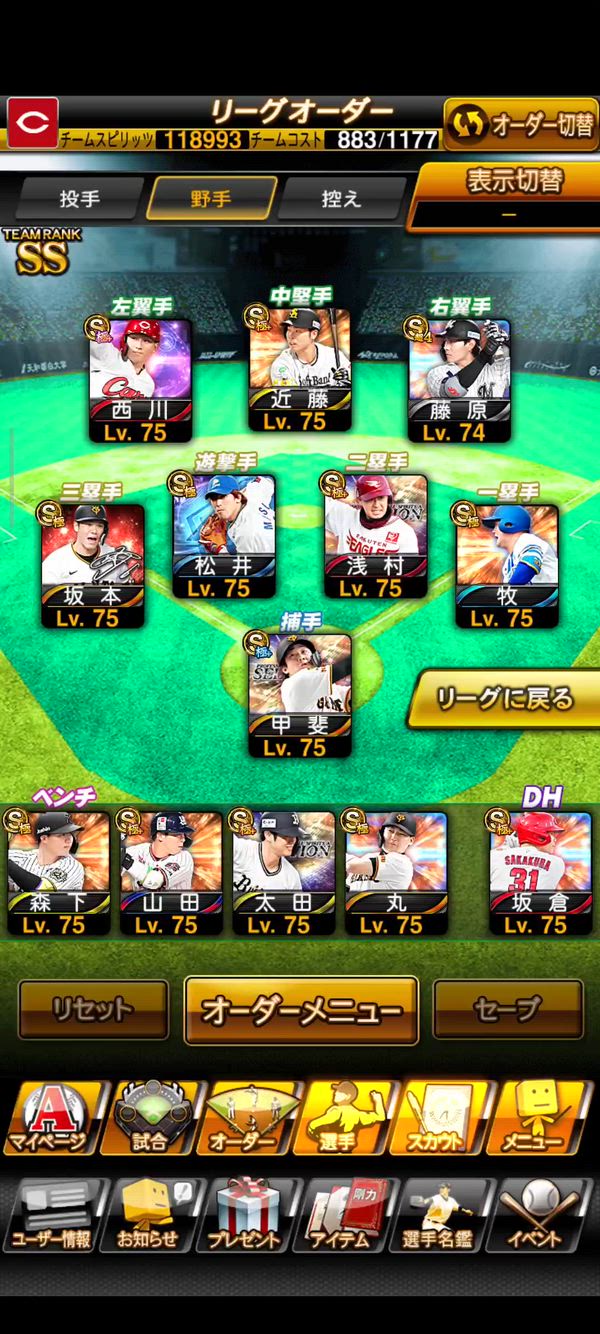Viewport: 600px width, 1334px height.
Task: Select center fielder 近藤 card
Action: coord(299,368)
